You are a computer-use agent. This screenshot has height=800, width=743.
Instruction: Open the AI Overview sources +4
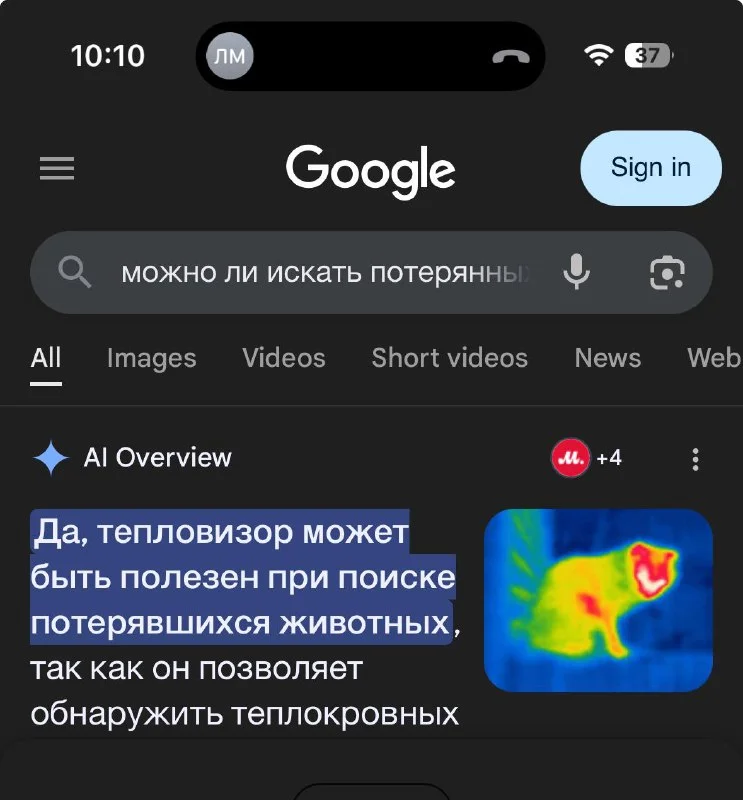tap(587, 458)
